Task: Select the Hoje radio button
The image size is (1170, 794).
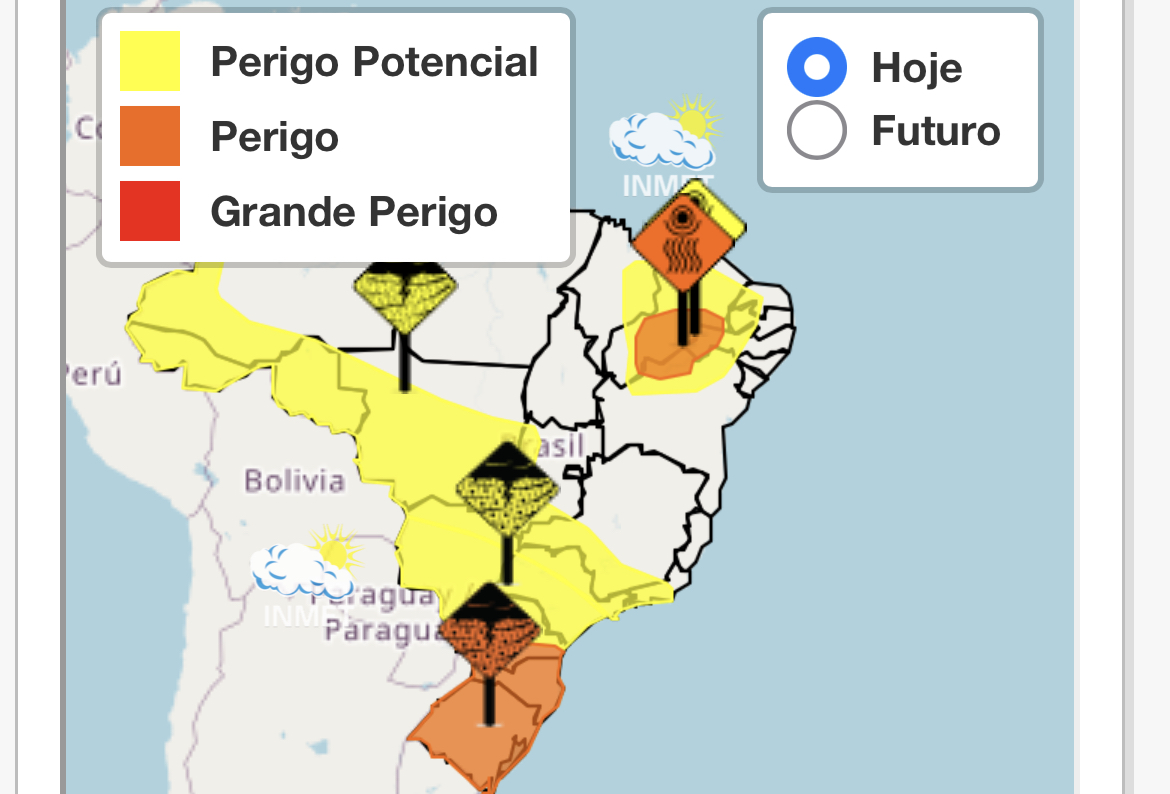Action: coord(817,67)
